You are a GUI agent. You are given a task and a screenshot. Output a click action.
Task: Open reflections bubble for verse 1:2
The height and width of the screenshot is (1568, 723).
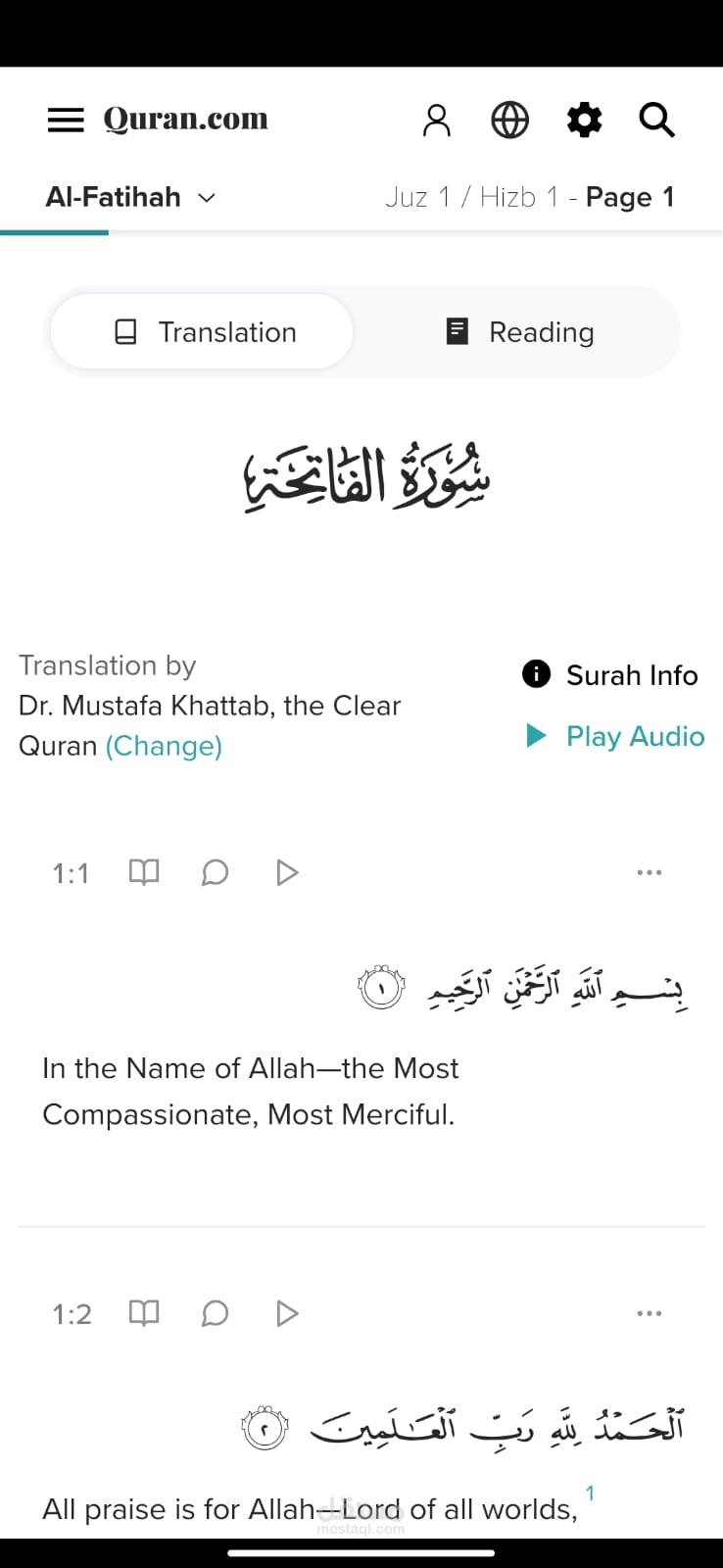pyautogui.click(x=215, y=1313)
